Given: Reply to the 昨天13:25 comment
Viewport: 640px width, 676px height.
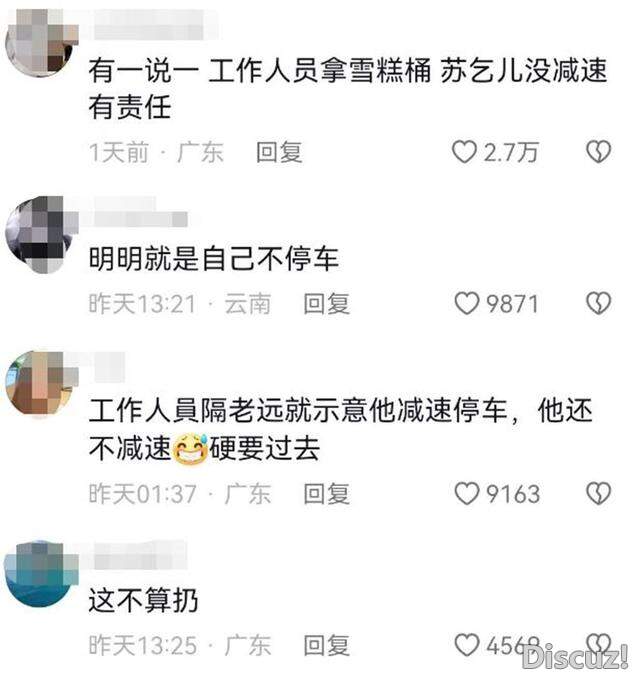Looking at the screenshot, I should (326, 645).
